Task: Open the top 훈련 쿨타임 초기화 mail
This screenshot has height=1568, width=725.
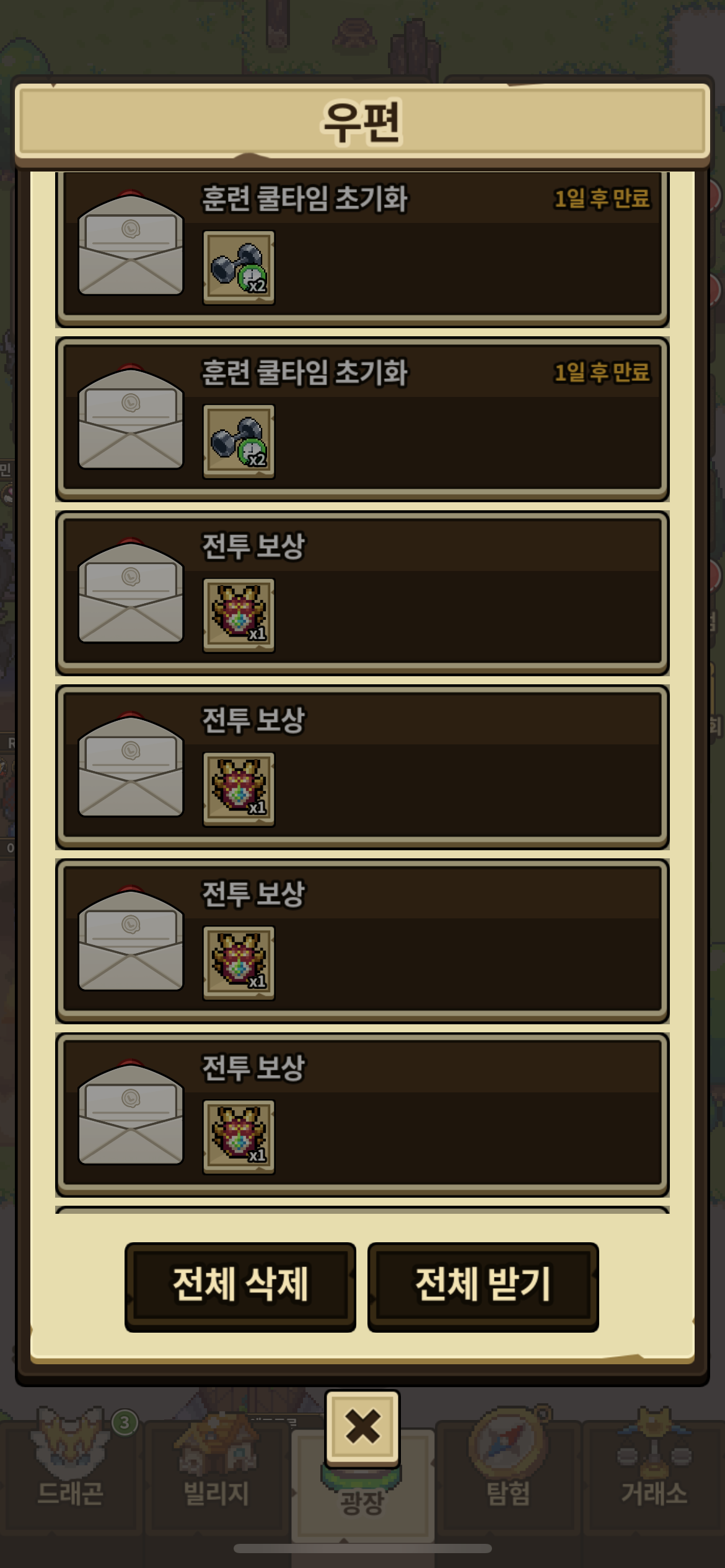Action: tap(362, 248)
